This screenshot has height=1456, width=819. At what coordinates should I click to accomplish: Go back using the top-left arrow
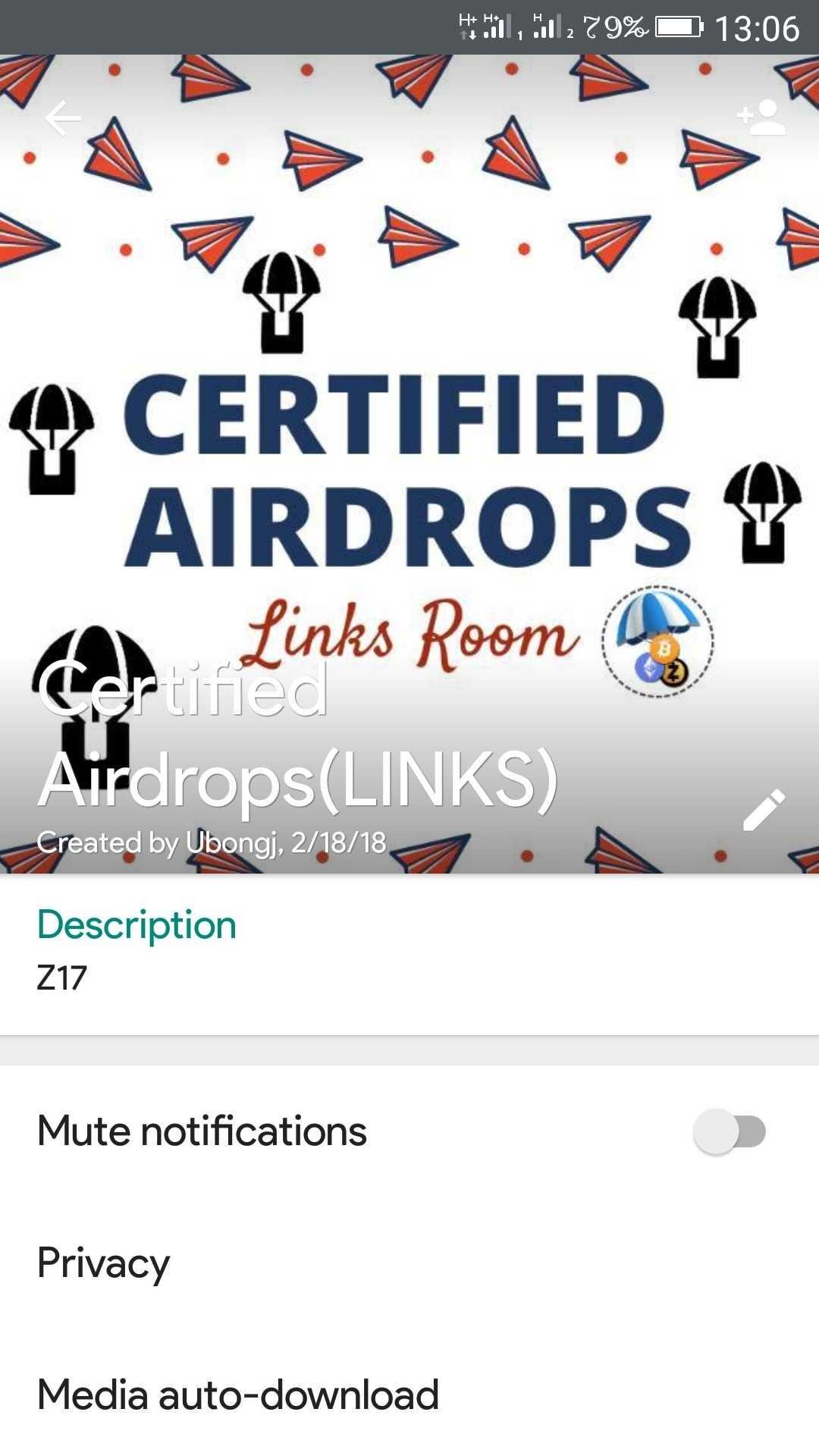click(x=63, y=118)
